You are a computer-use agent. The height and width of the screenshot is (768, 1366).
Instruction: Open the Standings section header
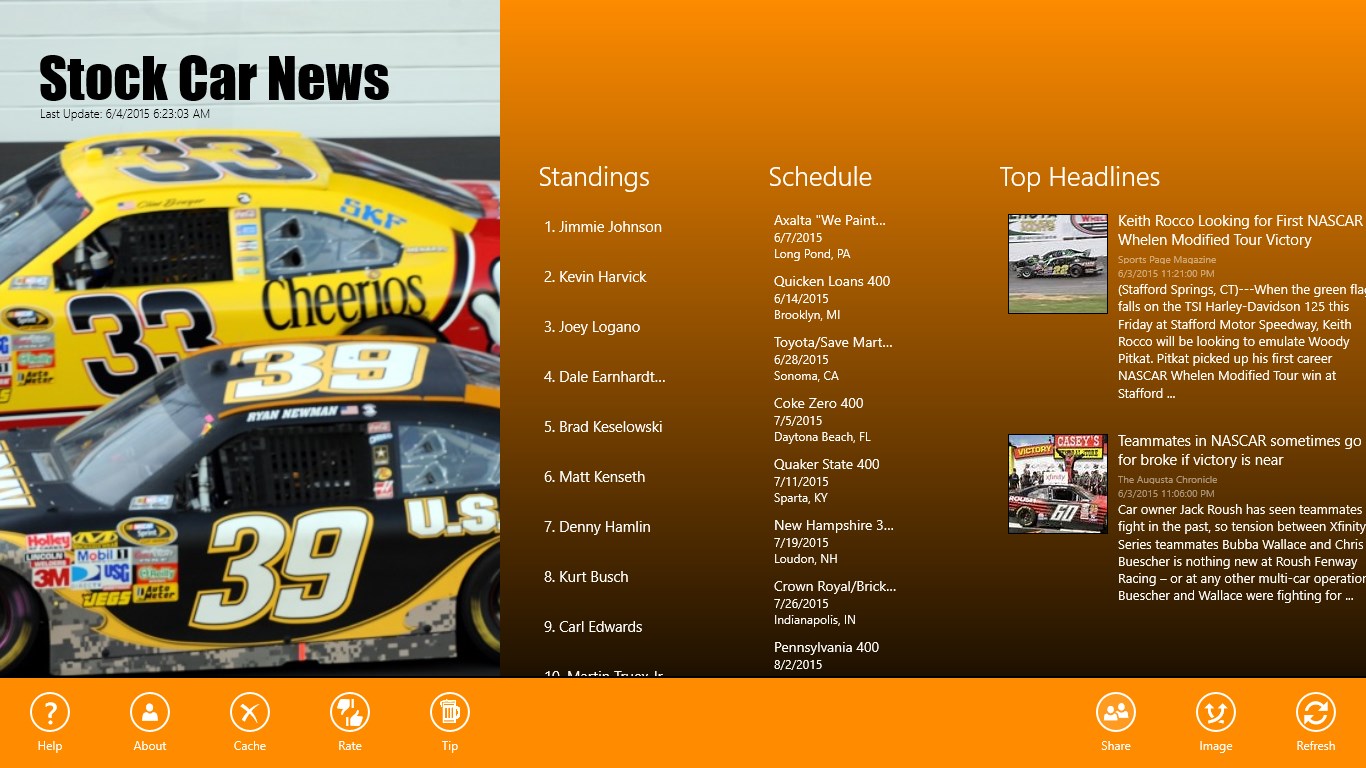coord(594,177)
